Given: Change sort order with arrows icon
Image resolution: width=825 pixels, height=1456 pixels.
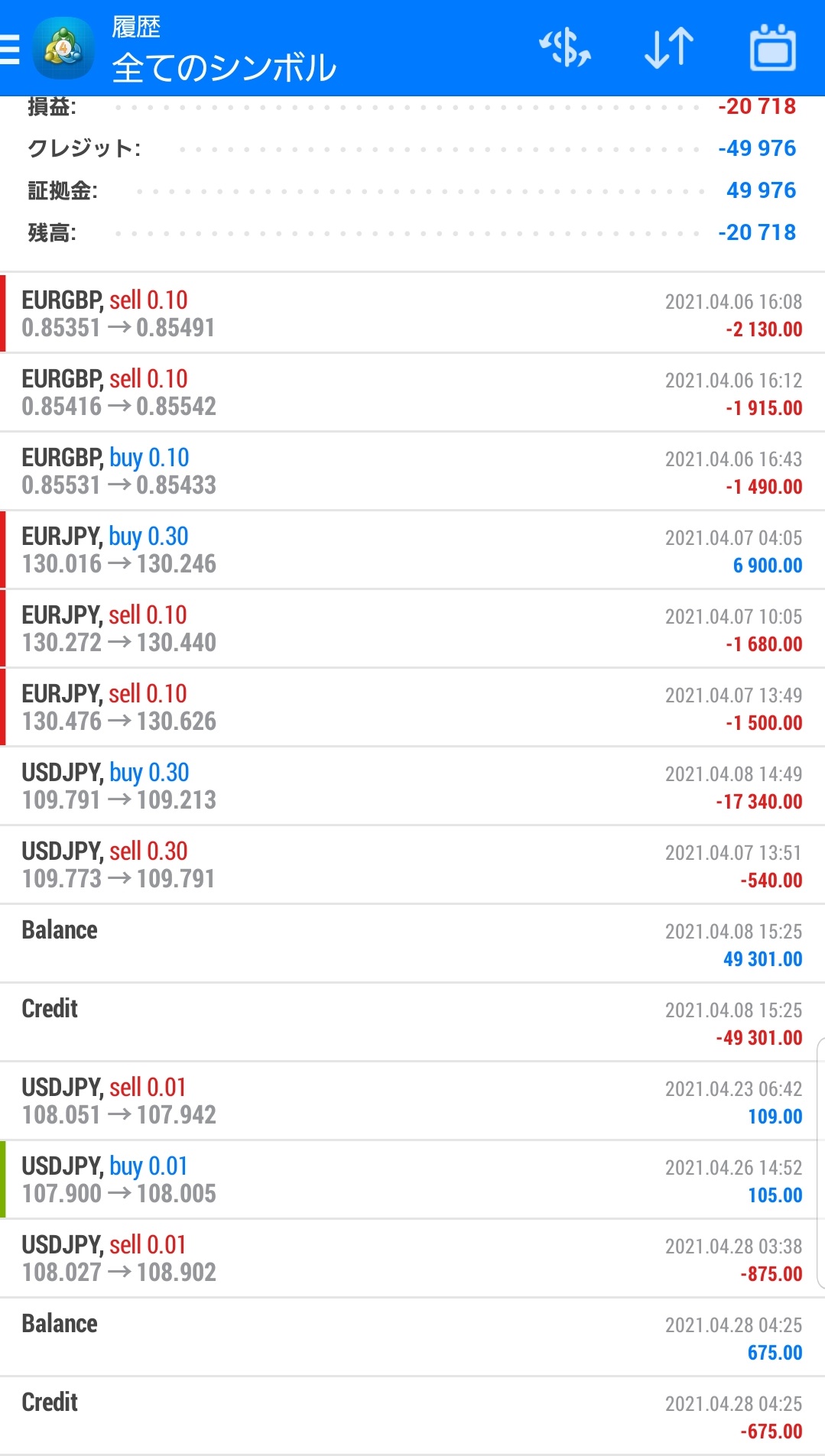Looking at the screenshot, I should 668,48.
